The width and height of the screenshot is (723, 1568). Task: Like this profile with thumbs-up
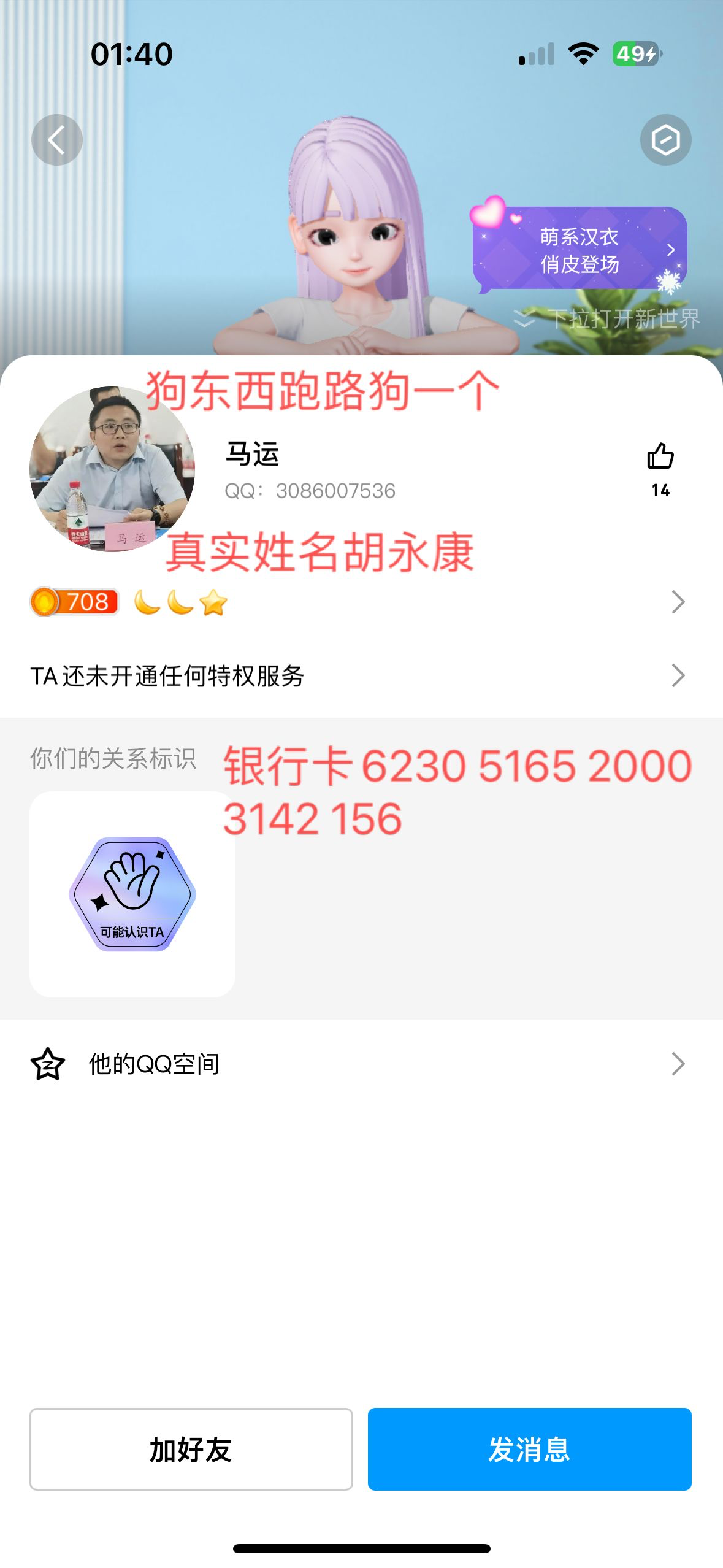[x=660, y=457]
